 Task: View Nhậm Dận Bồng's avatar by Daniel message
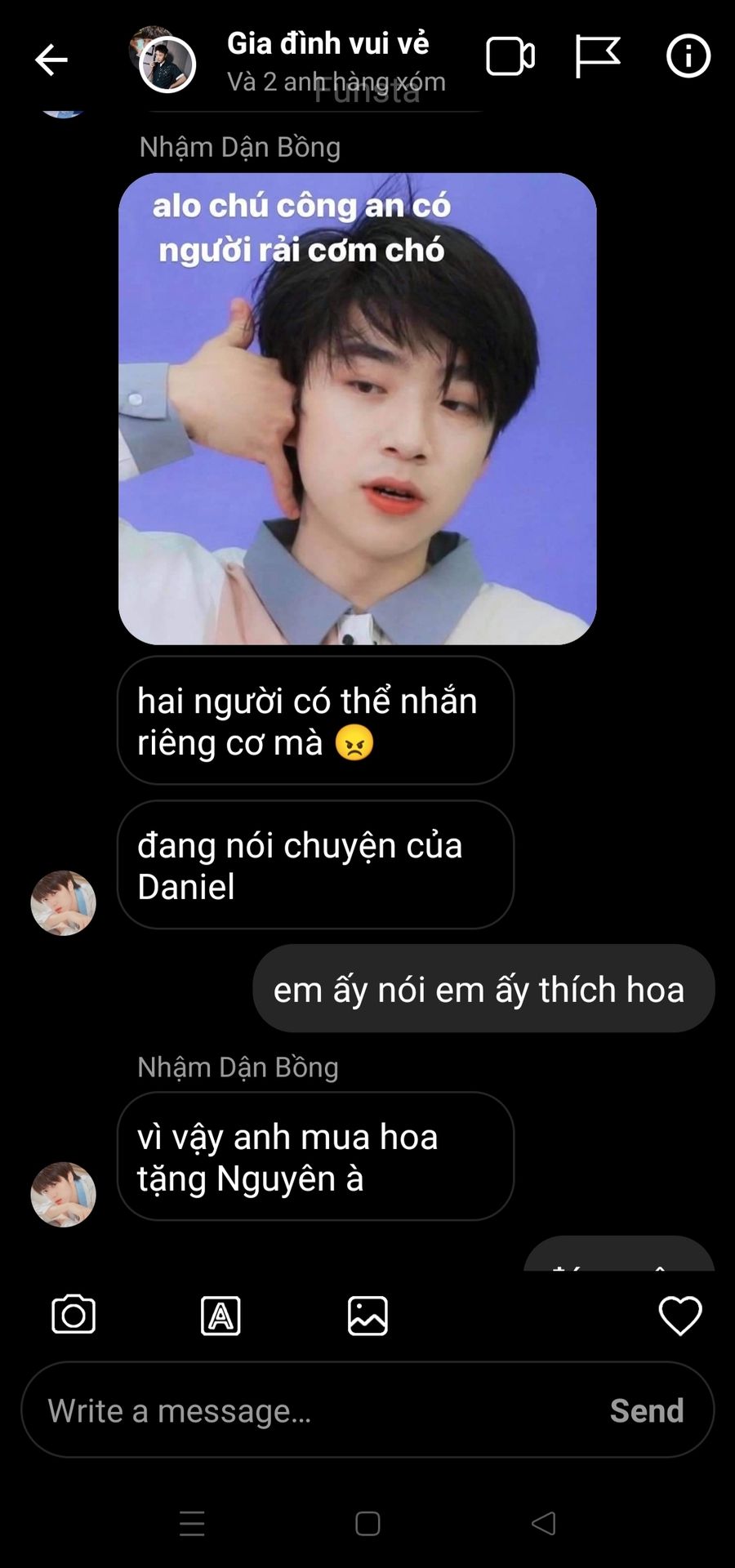click(x=63, y=902)
